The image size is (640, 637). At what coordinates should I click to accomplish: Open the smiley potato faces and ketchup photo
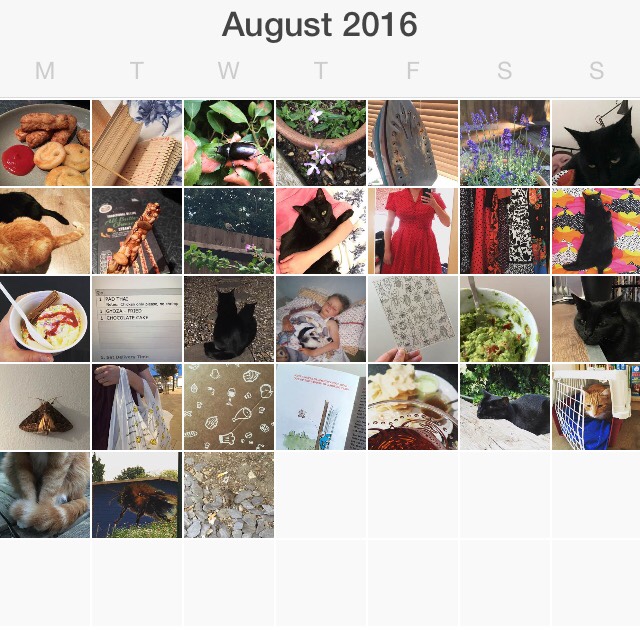click(x=44, y=143)
